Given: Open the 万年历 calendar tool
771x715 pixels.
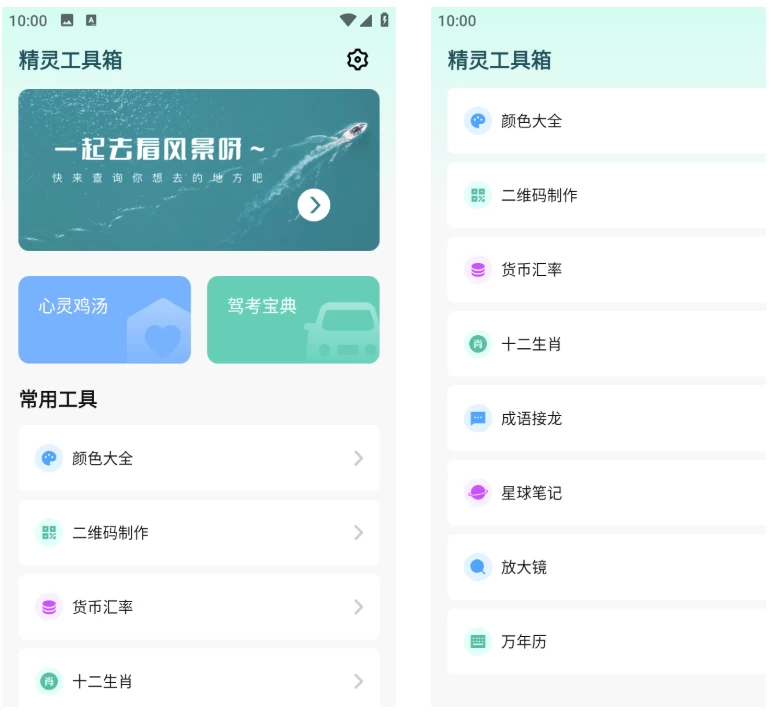Looking at the screenshot, I should [x=605, y=641].
